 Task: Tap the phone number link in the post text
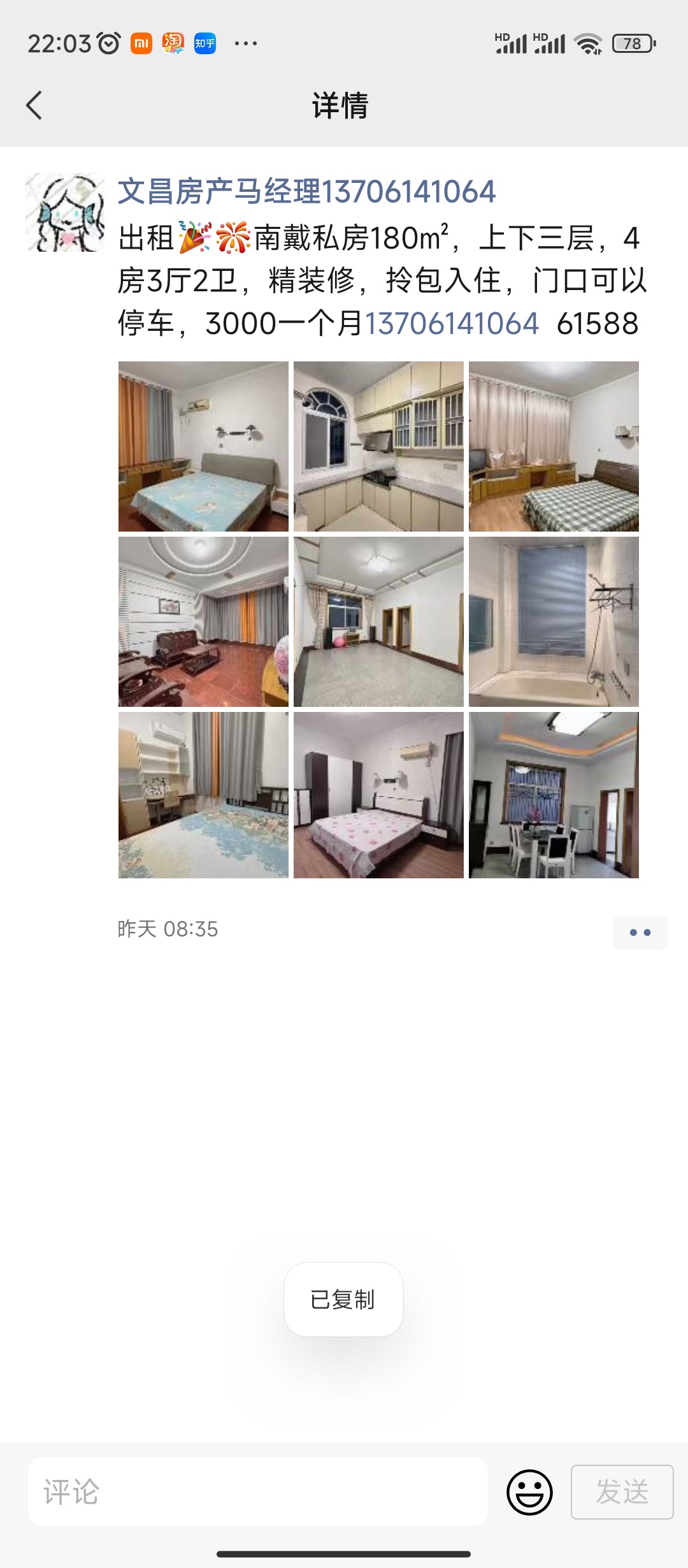tap(452, 323)
